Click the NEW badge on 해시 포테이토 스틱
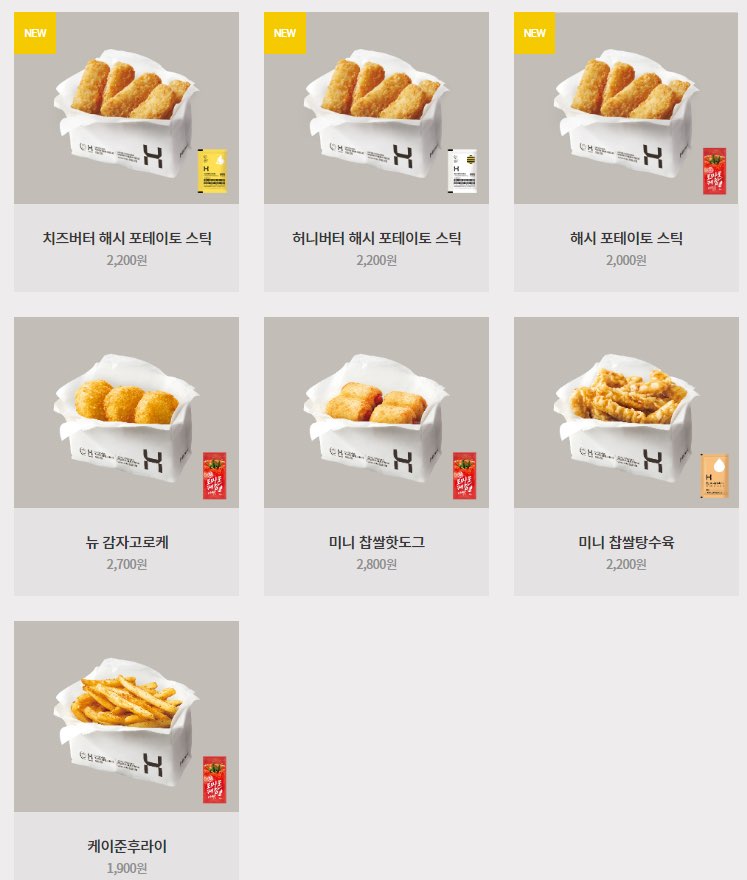This screenshot has width=747, height=880. (534, 33)
